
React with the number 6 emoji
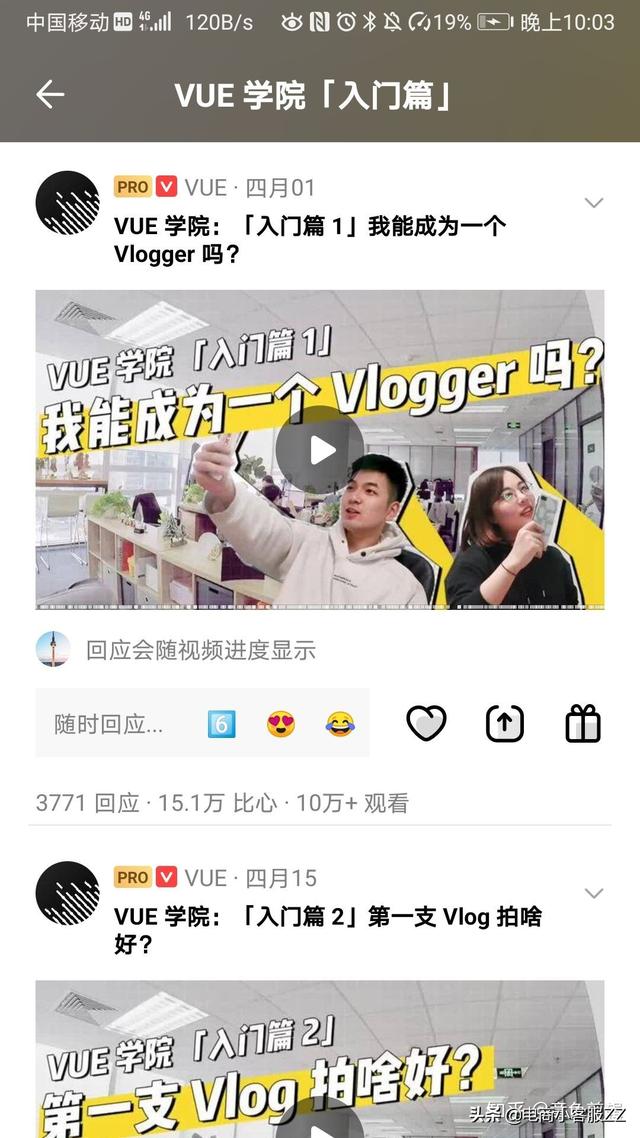coord(221,724)
